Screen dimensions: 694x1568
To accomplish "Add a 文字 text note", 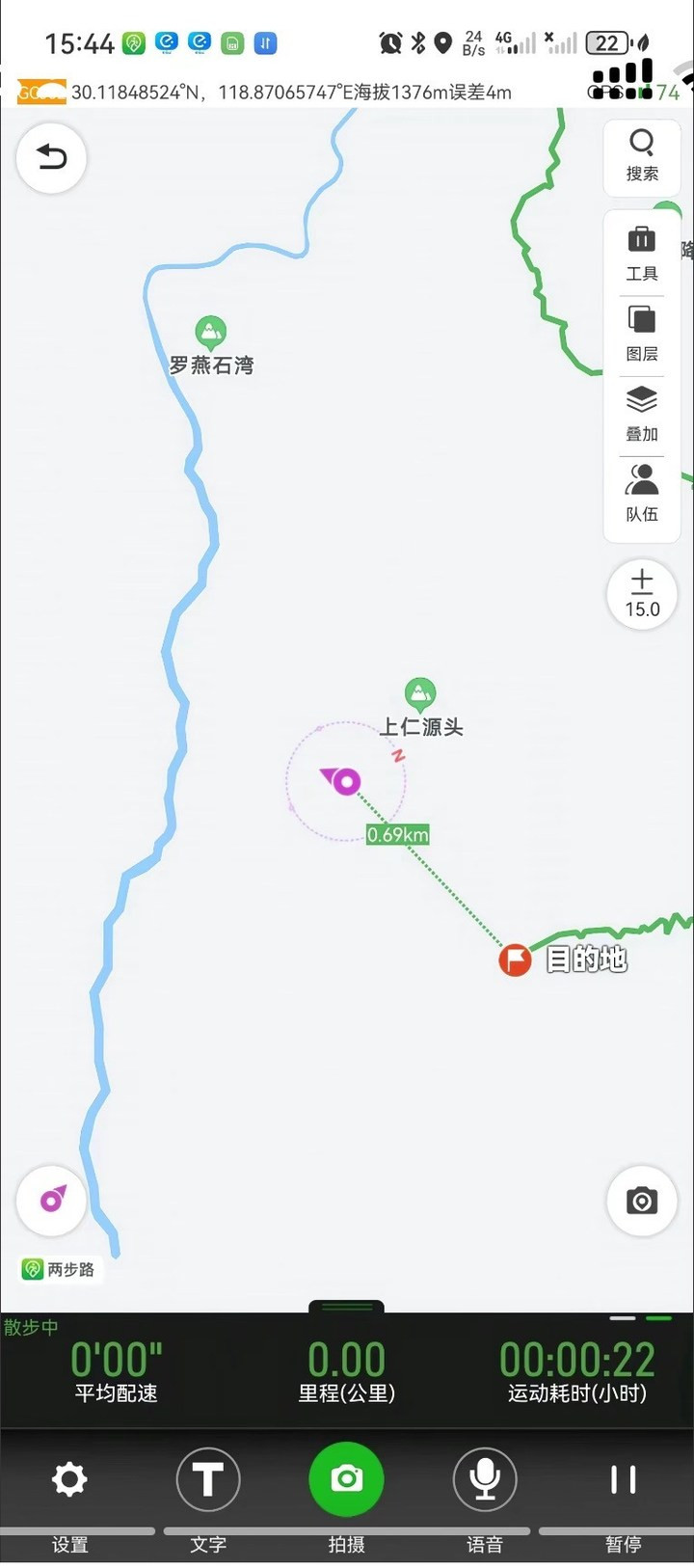I will pyautogui.click(x=208, y=1495).
